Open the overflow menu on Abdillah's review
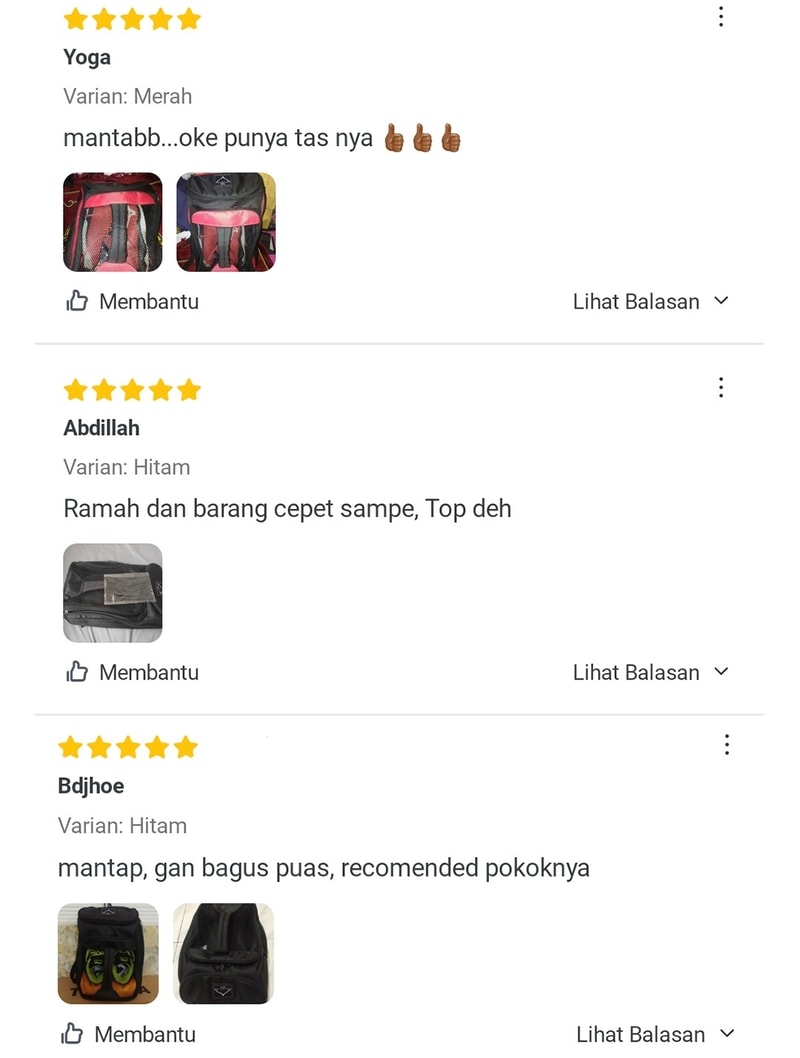 [x=721, y=388]
